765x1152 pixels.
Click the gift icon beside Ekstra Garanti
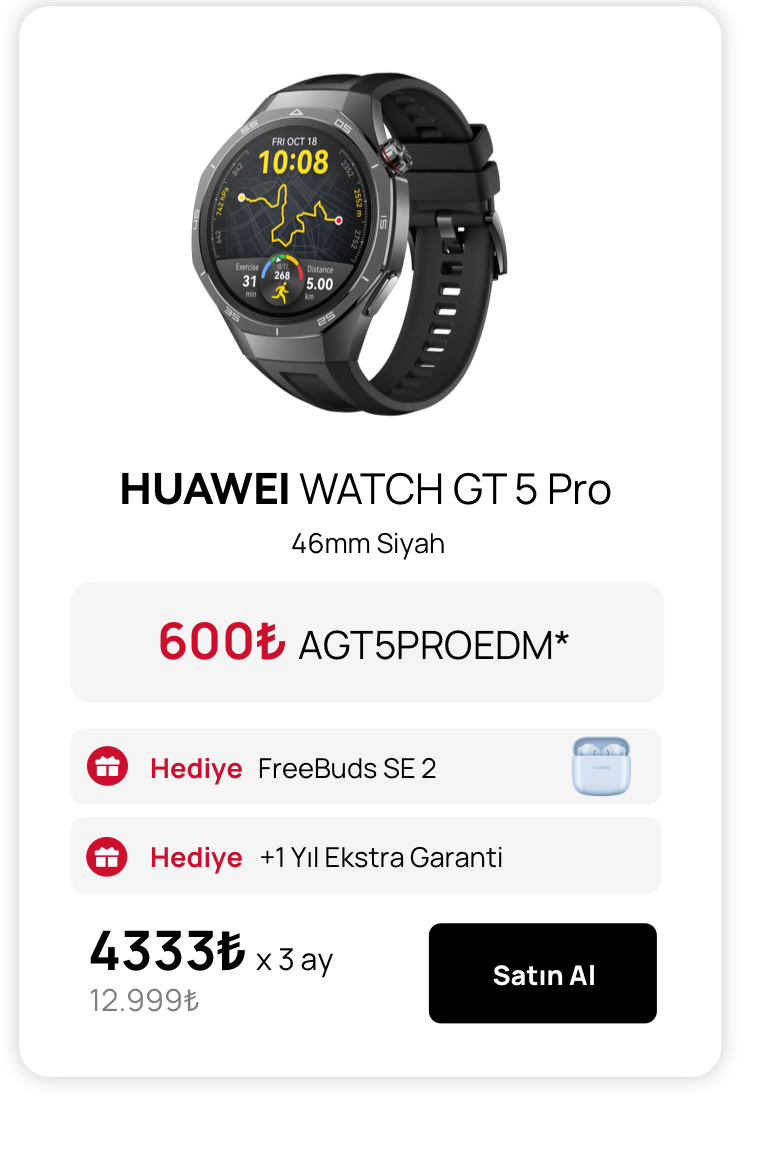pos(107,856)
